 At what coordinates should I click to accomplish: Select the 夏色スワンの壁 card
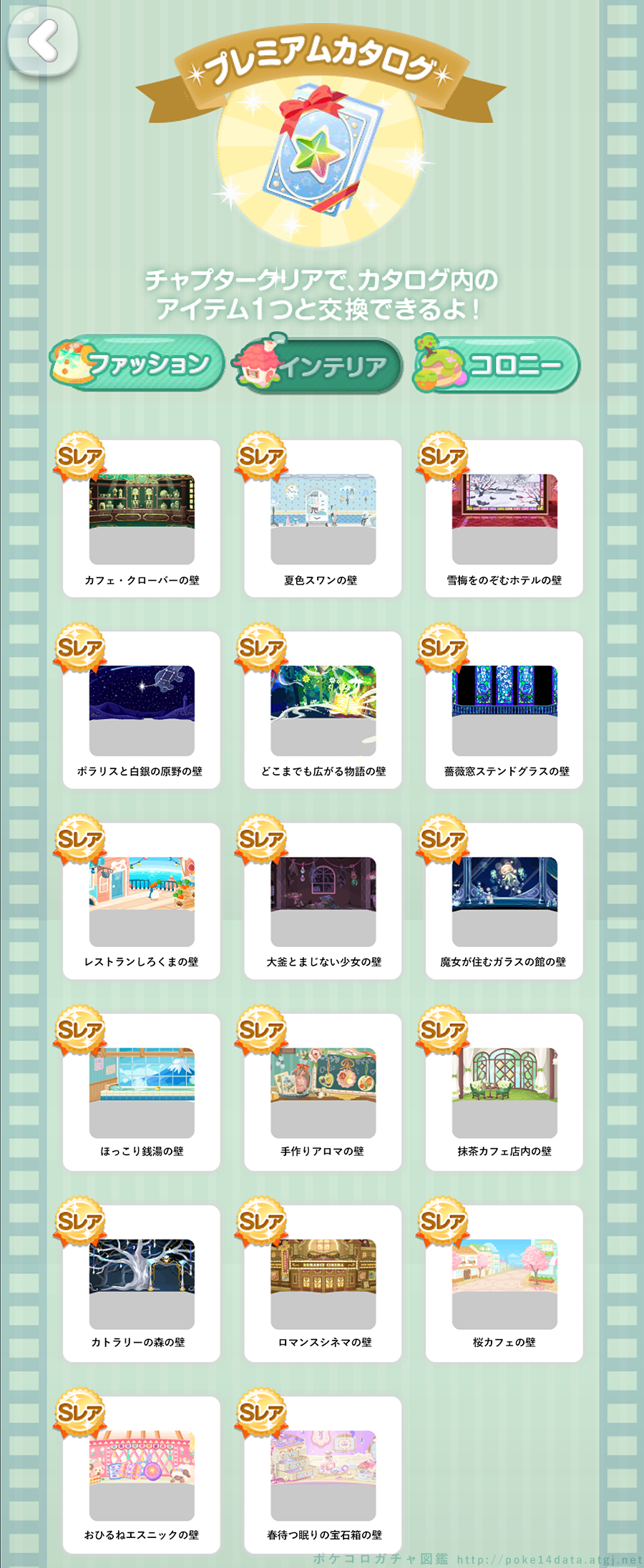point(323,519)
